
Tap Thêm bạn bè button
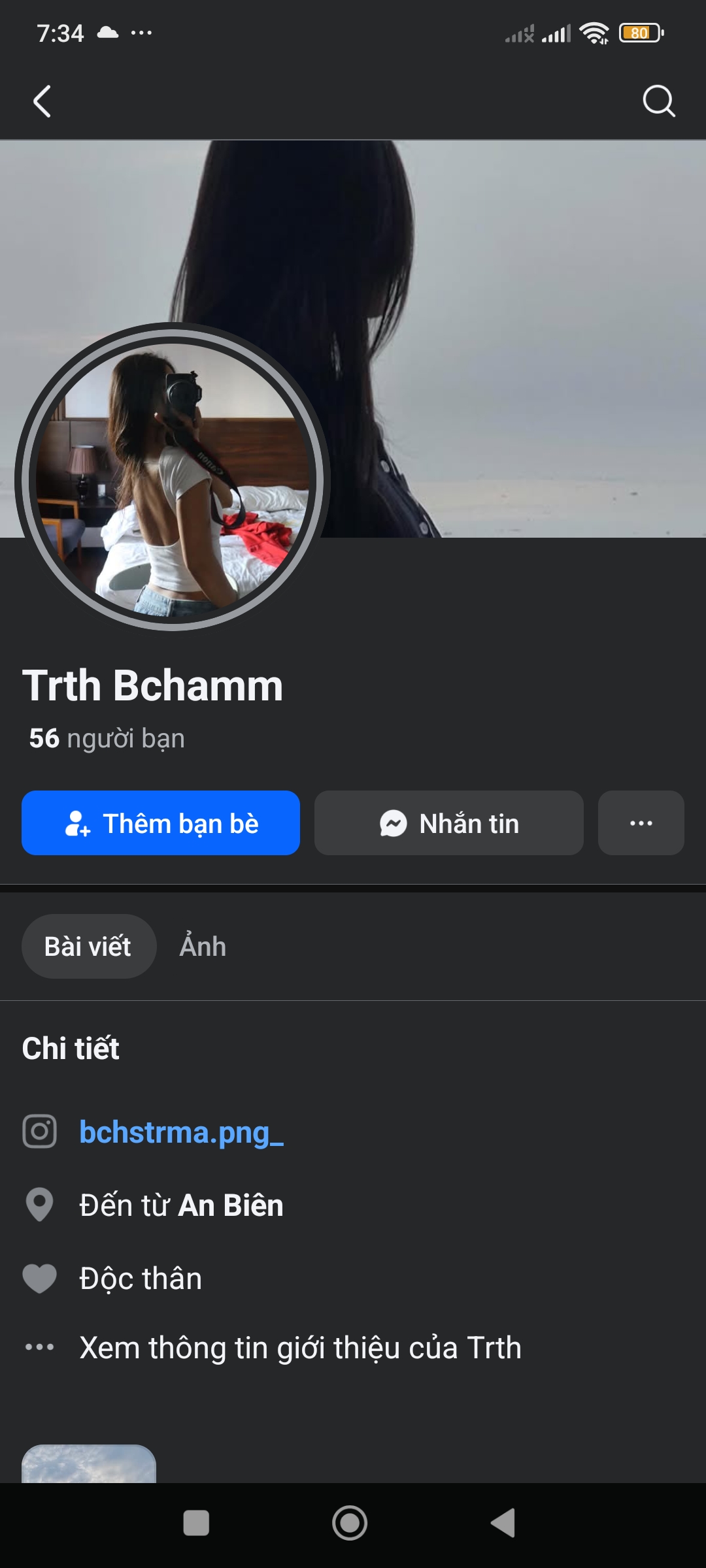click(161, 823)
